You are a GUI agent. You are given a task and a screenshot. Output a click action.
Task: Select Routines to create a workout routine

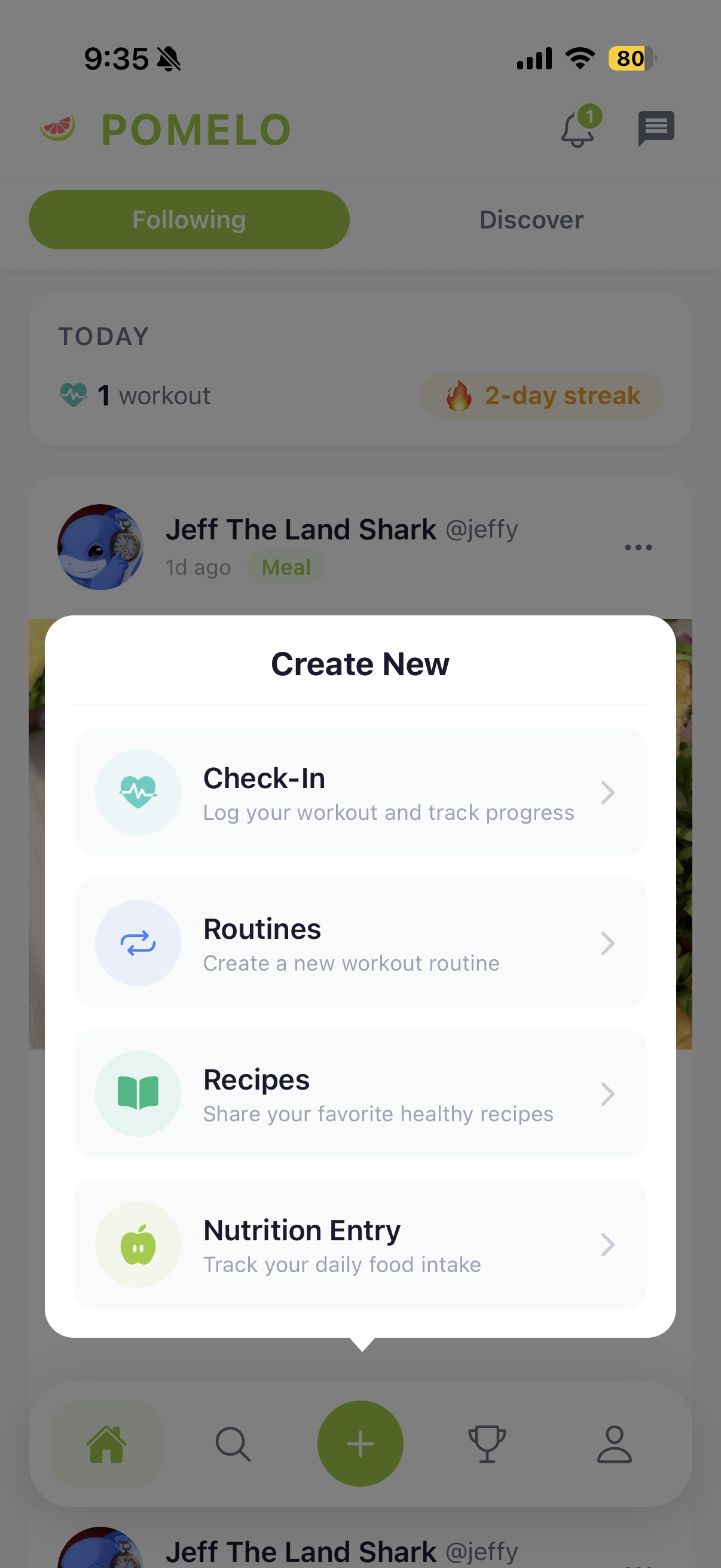(x=359, y=943)
